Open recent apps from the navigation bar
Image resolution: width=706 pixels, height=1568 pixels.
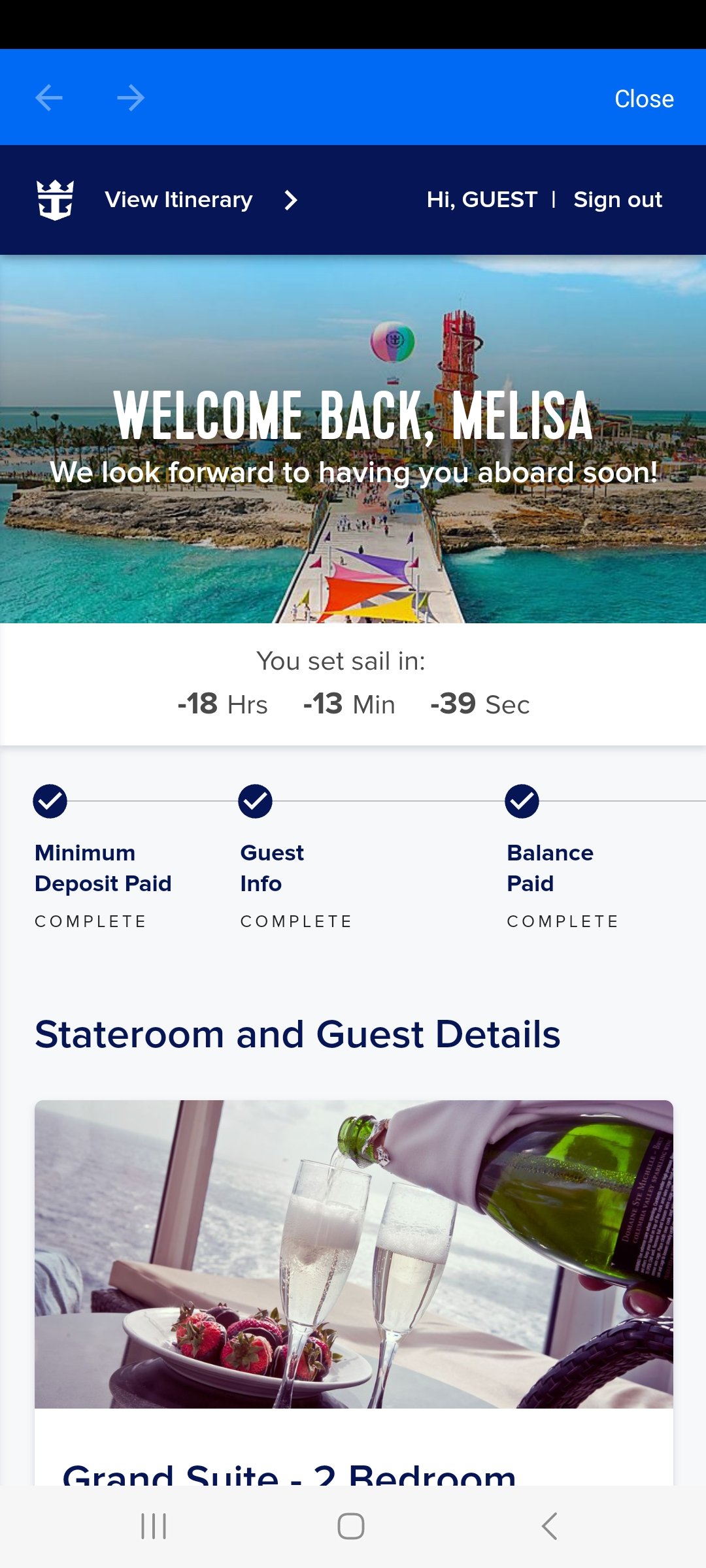pyautogui.click(x=154, y=1526)
